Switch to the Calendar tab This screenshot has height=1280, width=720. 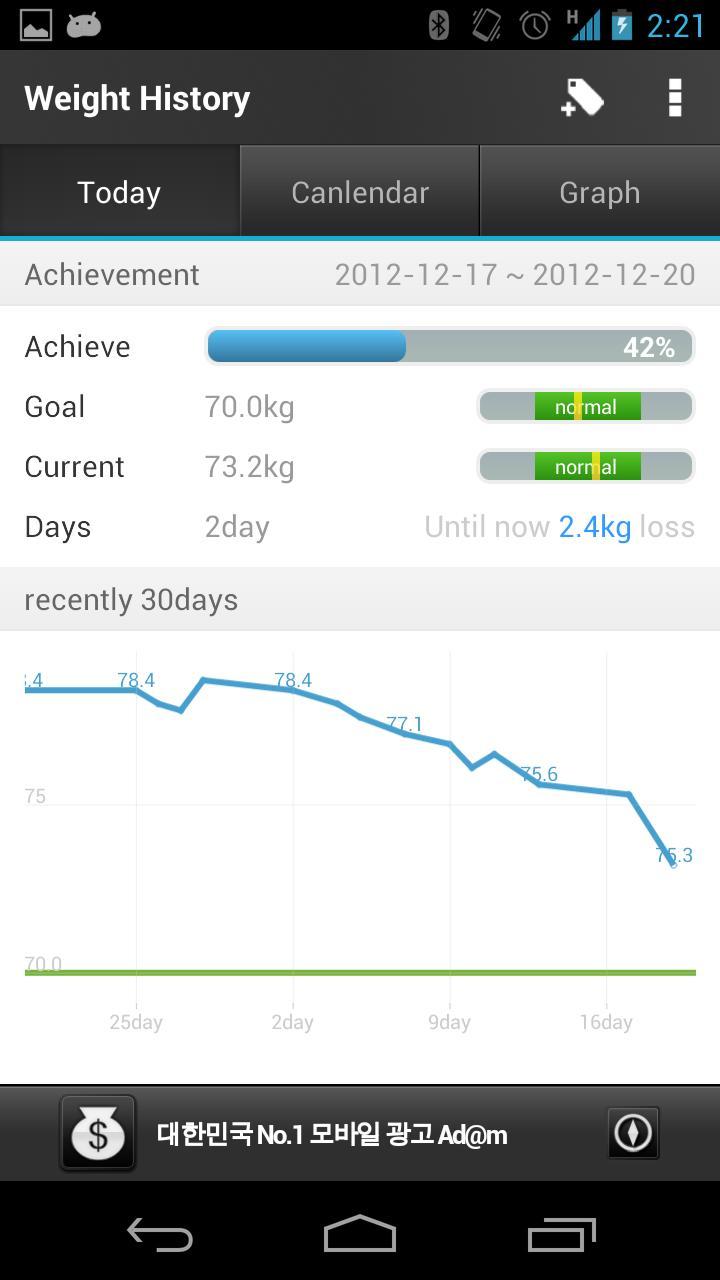coord(360,191)
